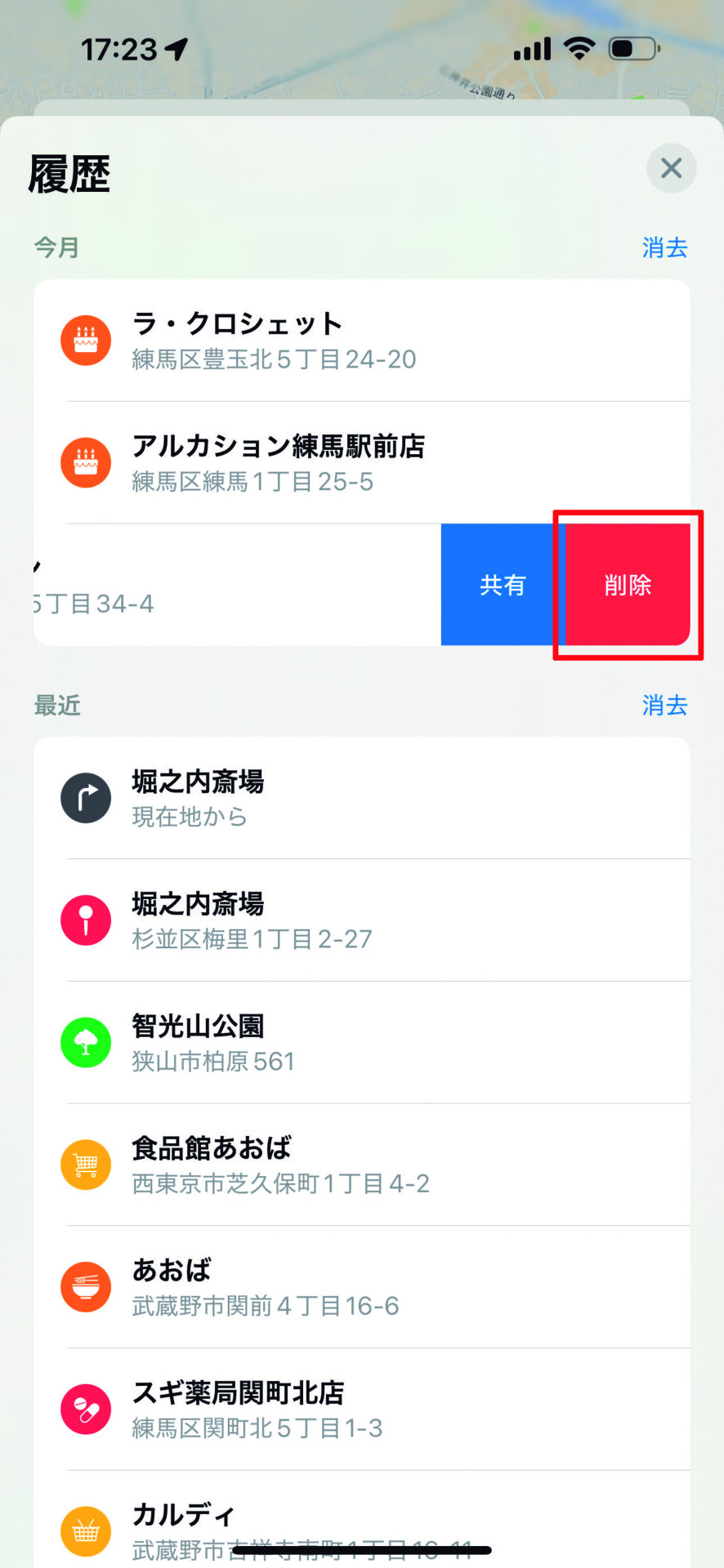
Task: Share the swiped entry via the 共有 button
Action: click(501, 583)
